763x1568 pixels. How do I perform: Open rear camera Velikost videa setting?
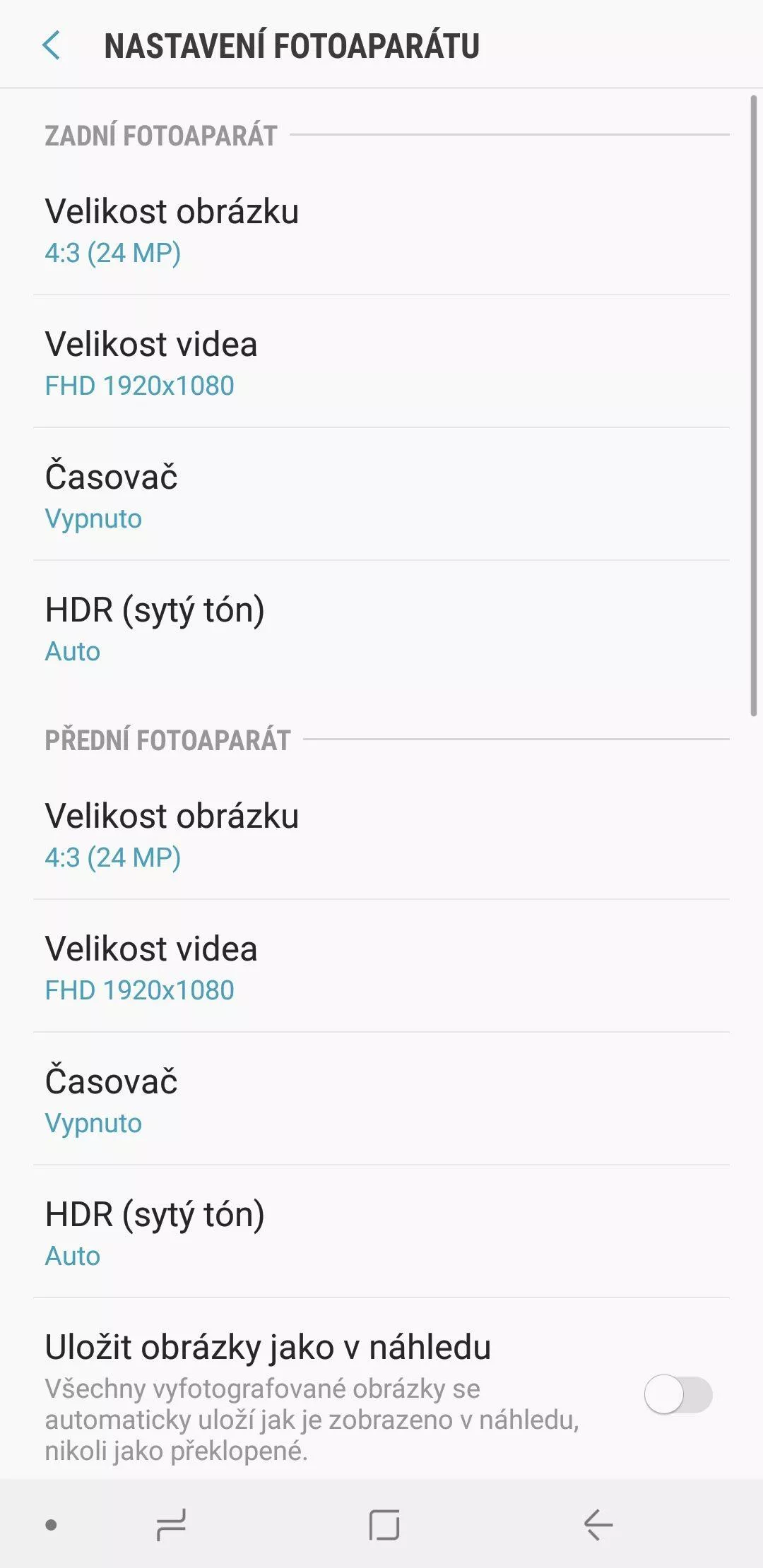pyautogui.click(x=381, y=362)
